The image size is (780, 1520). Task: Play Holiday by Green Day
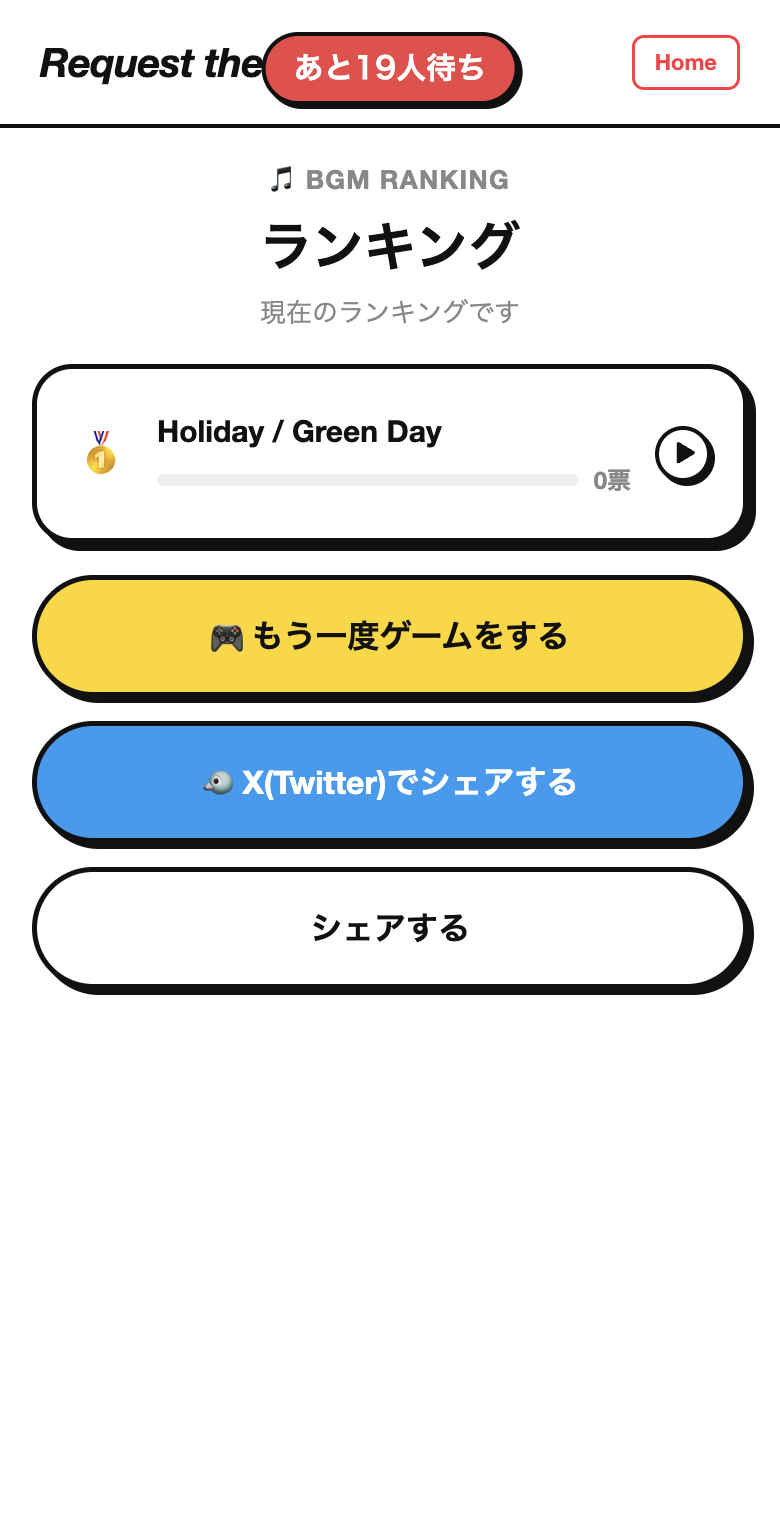(683, 453)
